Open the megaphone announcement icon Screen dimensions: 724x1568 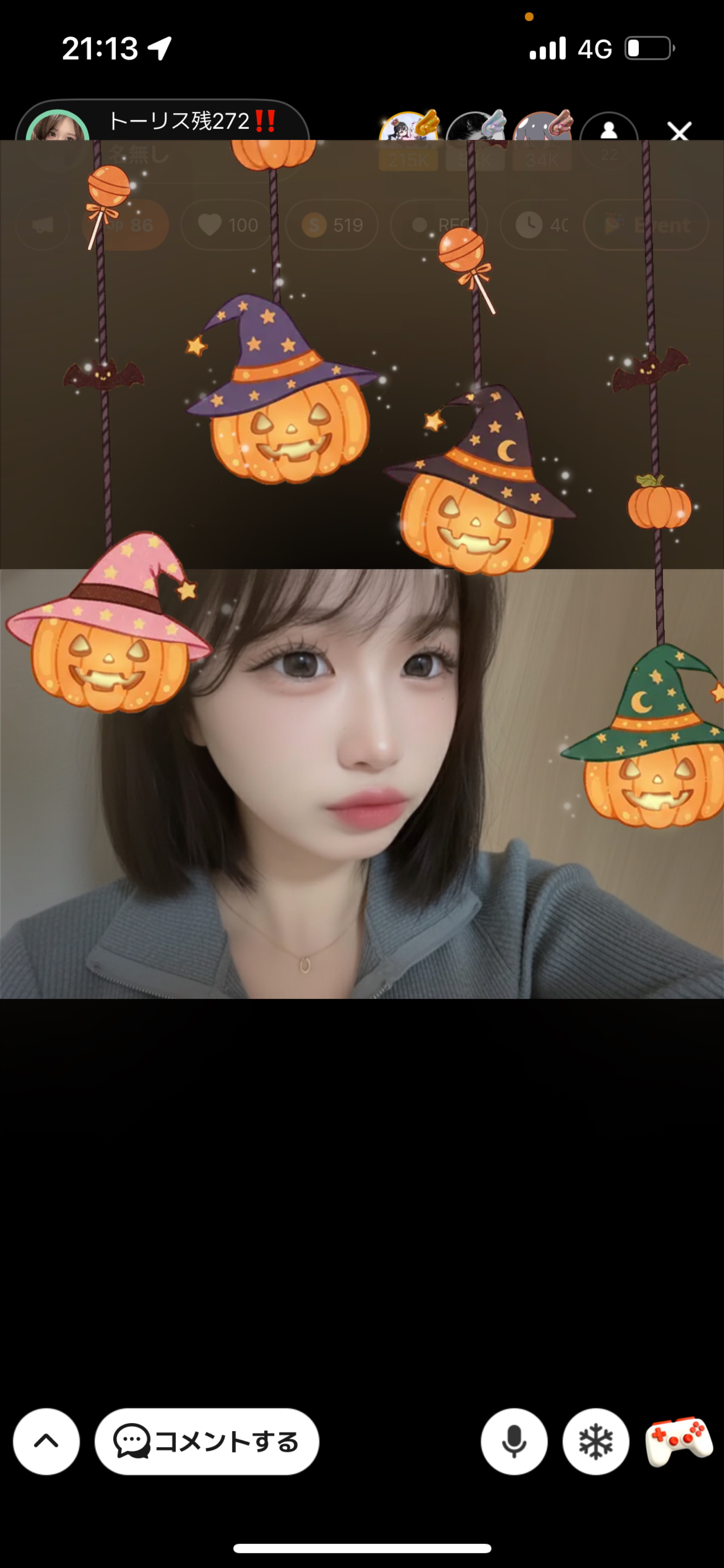[x=43, y=225]
